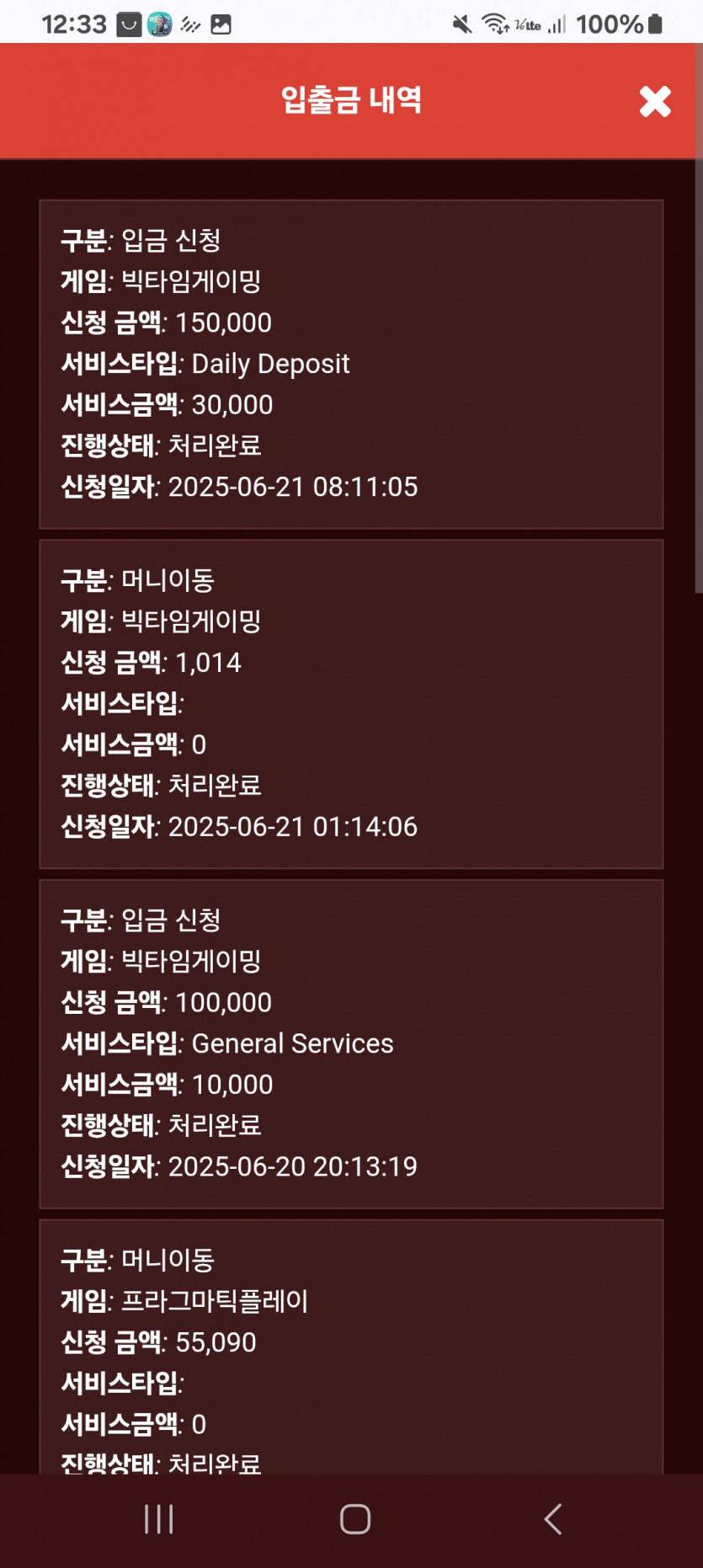
Task: Go back with the system back button
Action: click(x=552, y=1519)
